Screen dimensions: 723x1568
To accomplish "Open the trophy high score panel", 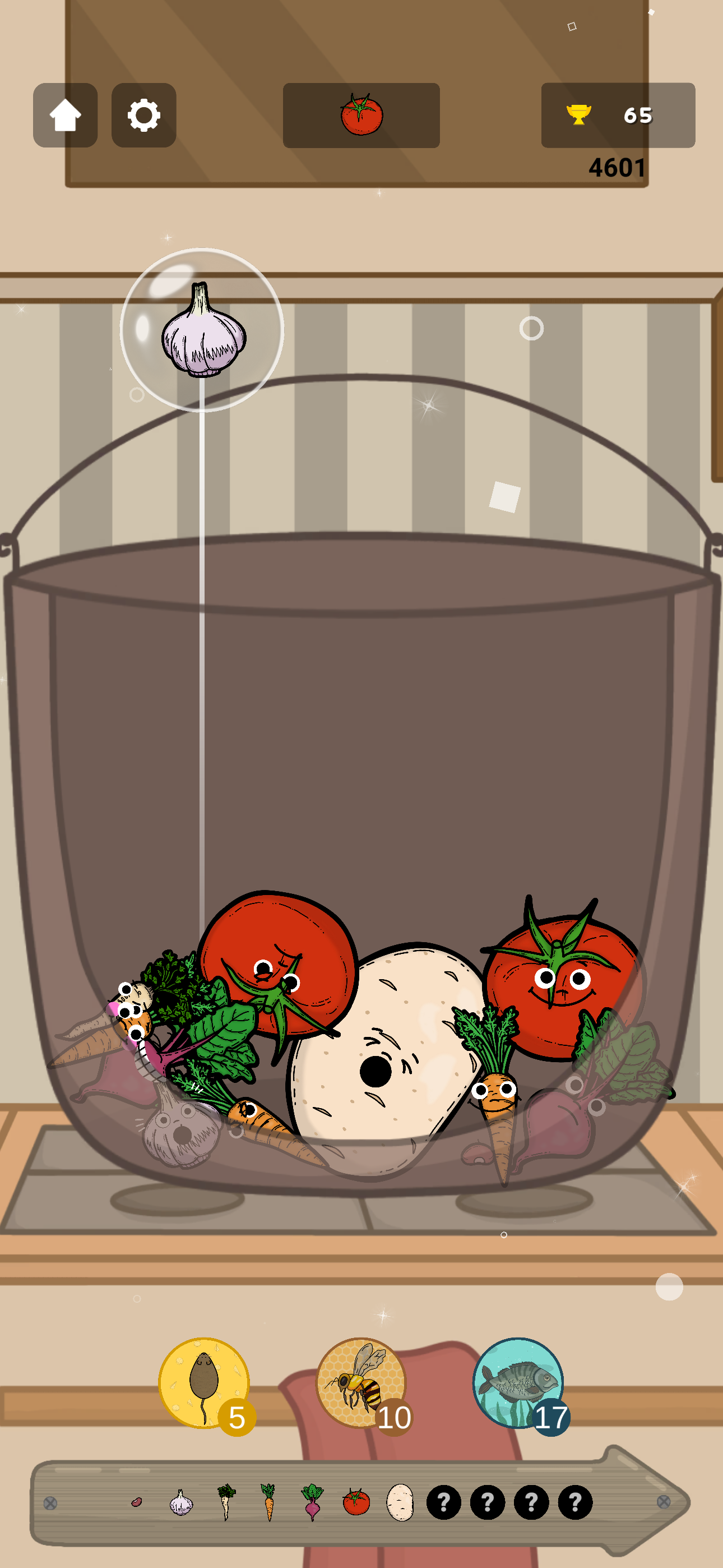I will click(618, 115).
